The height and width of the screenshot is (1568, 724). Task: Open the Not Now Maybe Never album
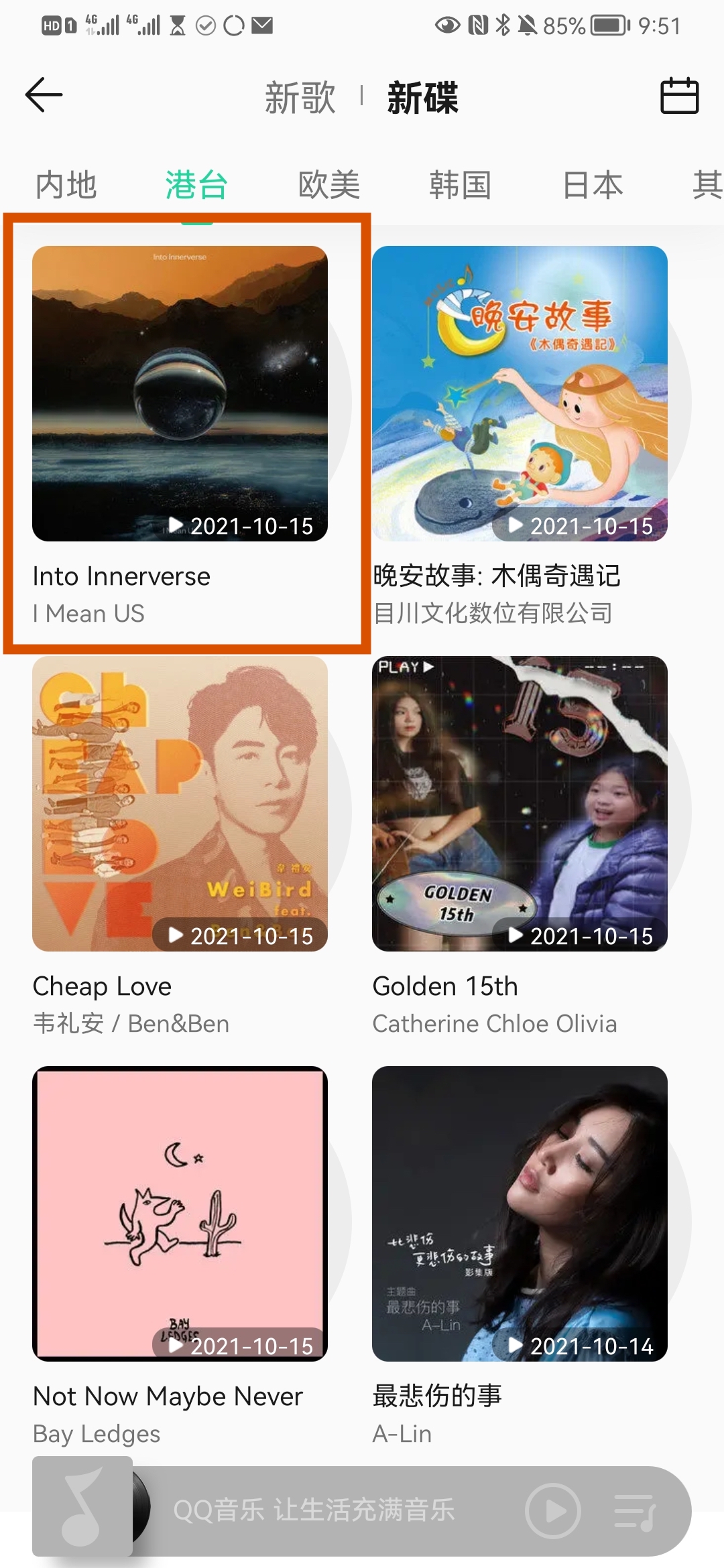click(x=180, y=1214)
